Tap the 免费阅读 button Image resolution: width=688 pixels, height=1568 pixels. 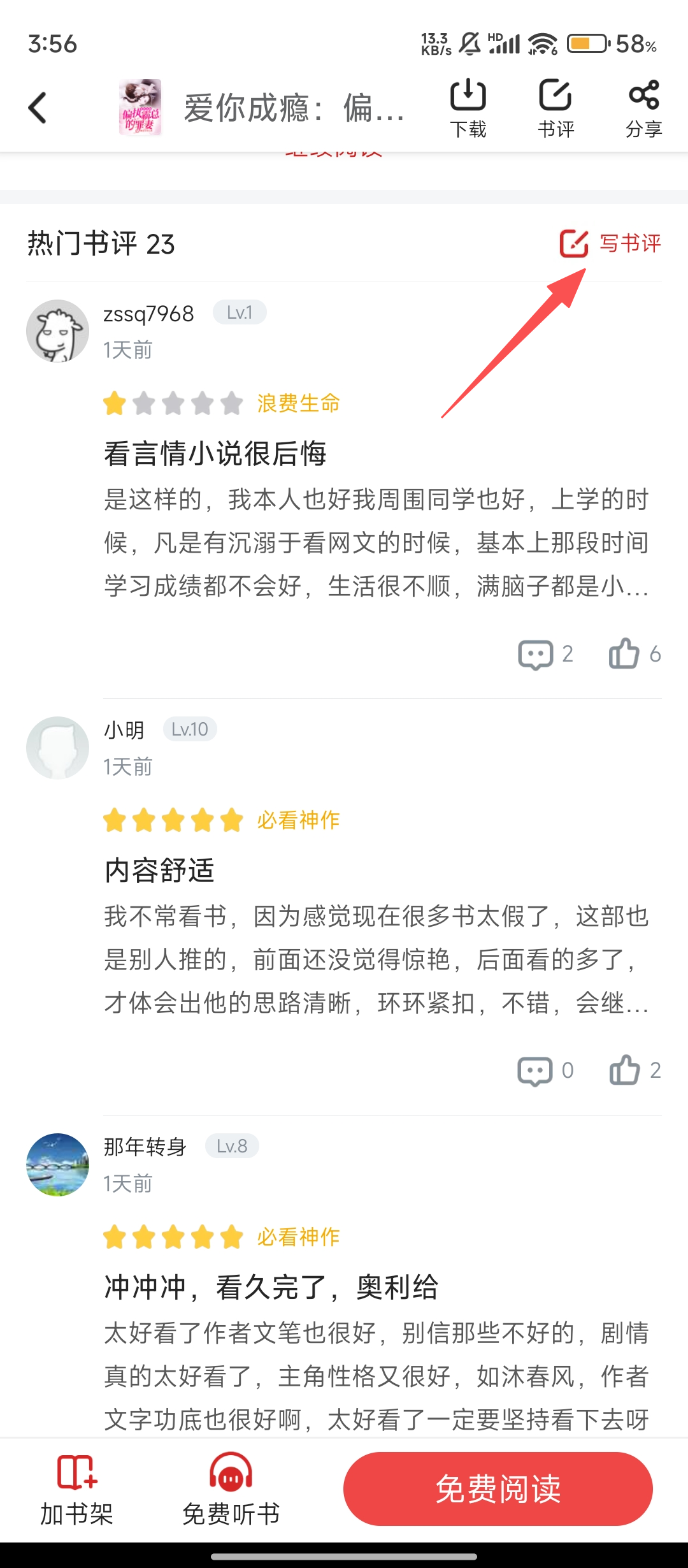(498, 1489)
